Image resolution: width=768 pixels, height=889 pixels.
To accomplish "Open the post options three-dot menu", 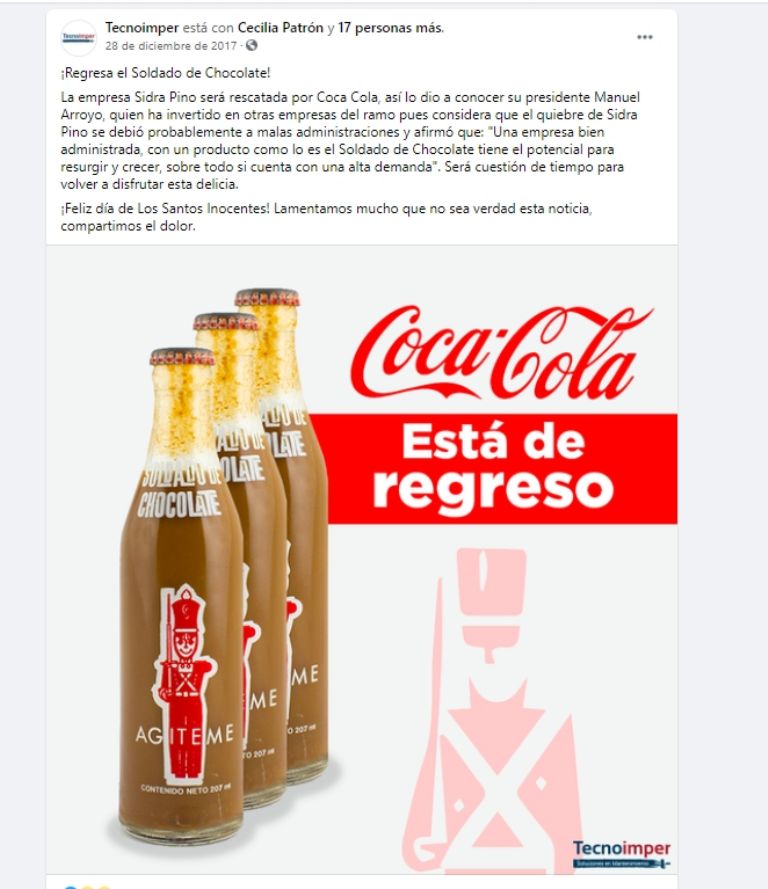I will click(645, 37).
